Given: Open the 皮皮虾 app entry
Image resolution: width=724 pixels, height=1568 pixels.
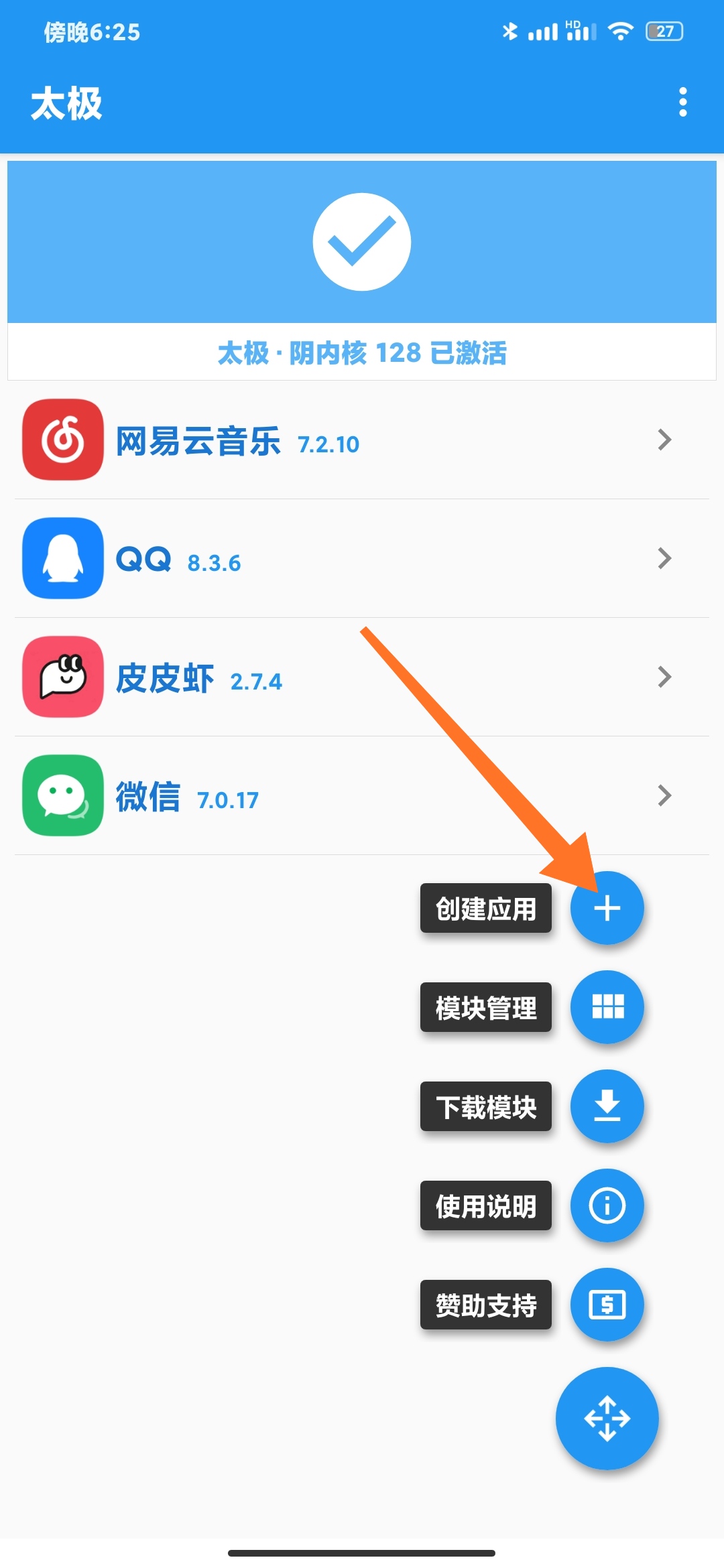Looking at the screenshot, I should [362, 677].
